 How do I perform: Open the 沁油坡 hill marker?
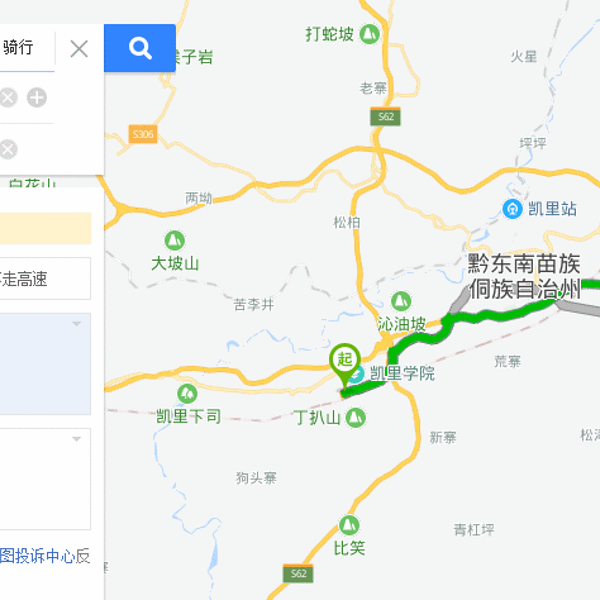coord(401,301)
